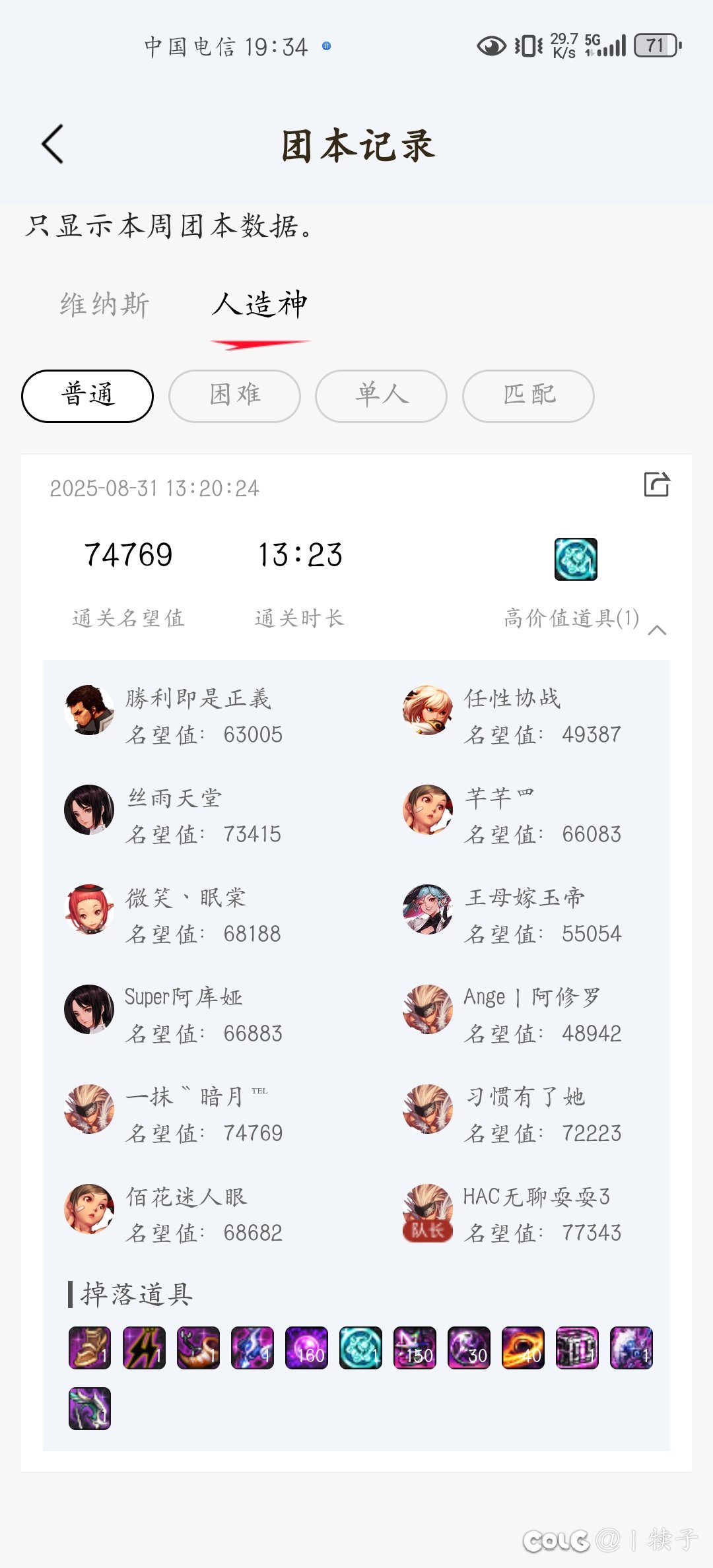Choose the 困难 filter chip

(x=235, y=396)
